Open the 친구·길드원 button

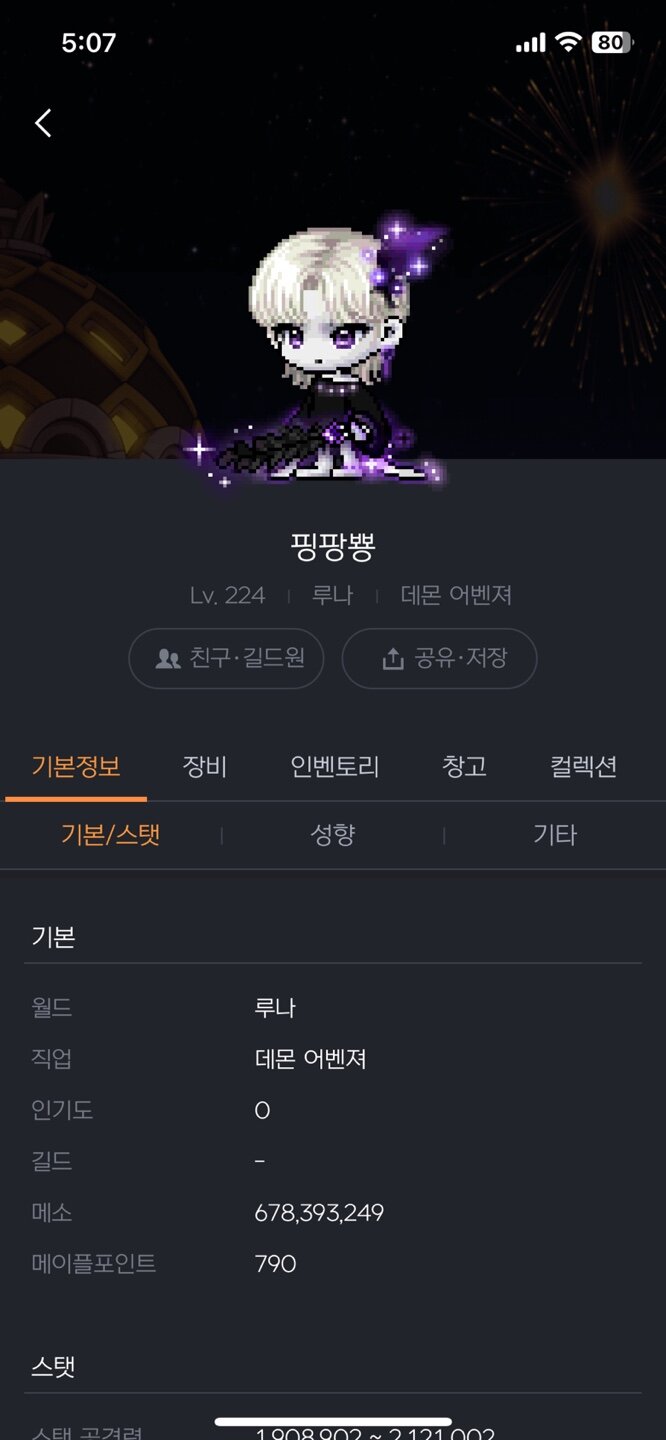(x=226, y=658)
